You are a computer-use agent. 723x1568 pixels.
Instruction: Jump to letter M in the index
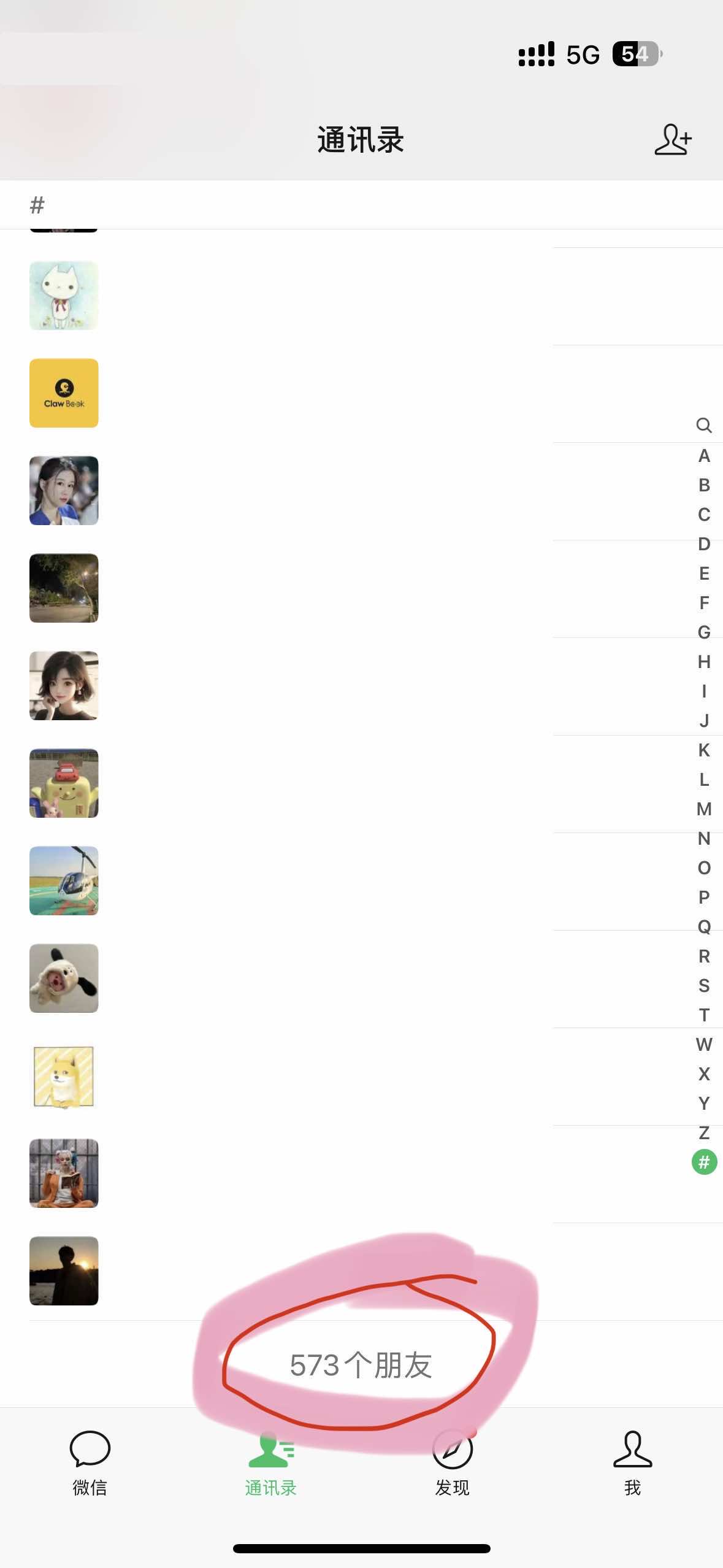(x=704, y=809)
